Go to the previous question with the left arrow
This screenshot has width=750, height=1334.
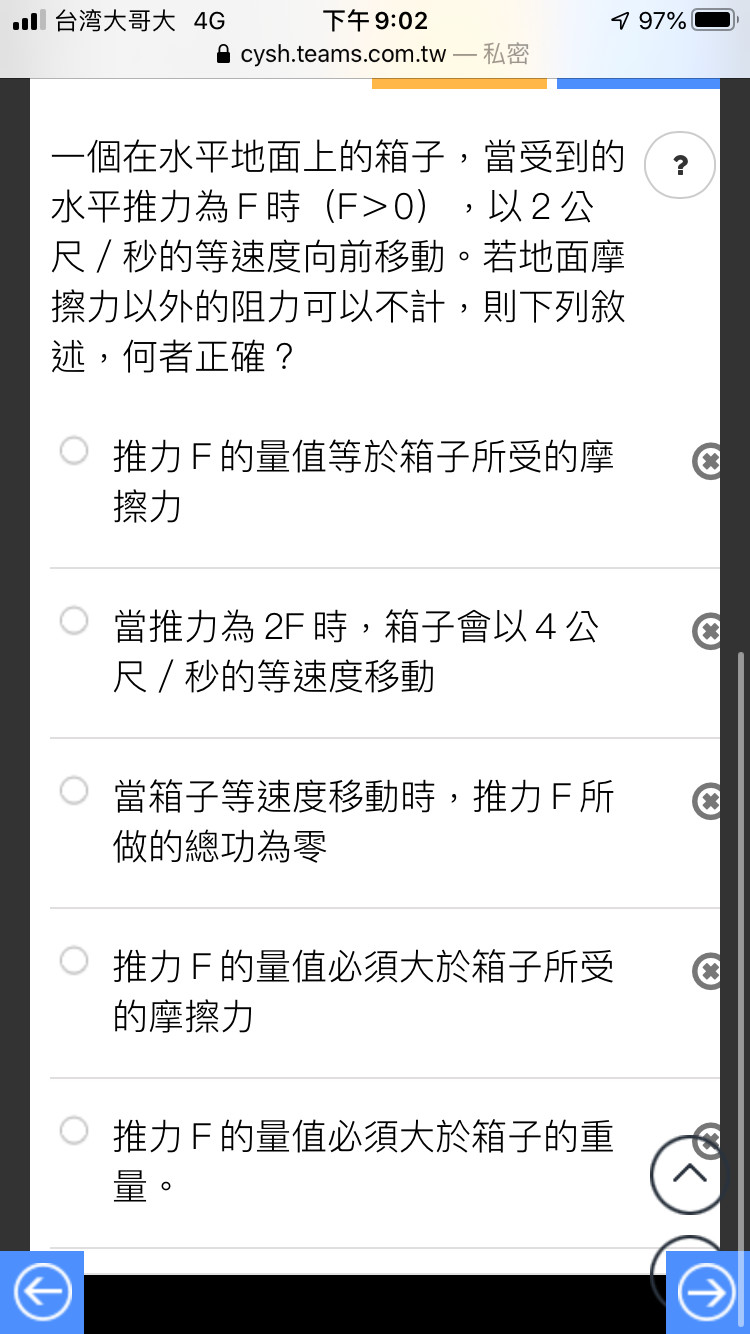coord(42,1292)
